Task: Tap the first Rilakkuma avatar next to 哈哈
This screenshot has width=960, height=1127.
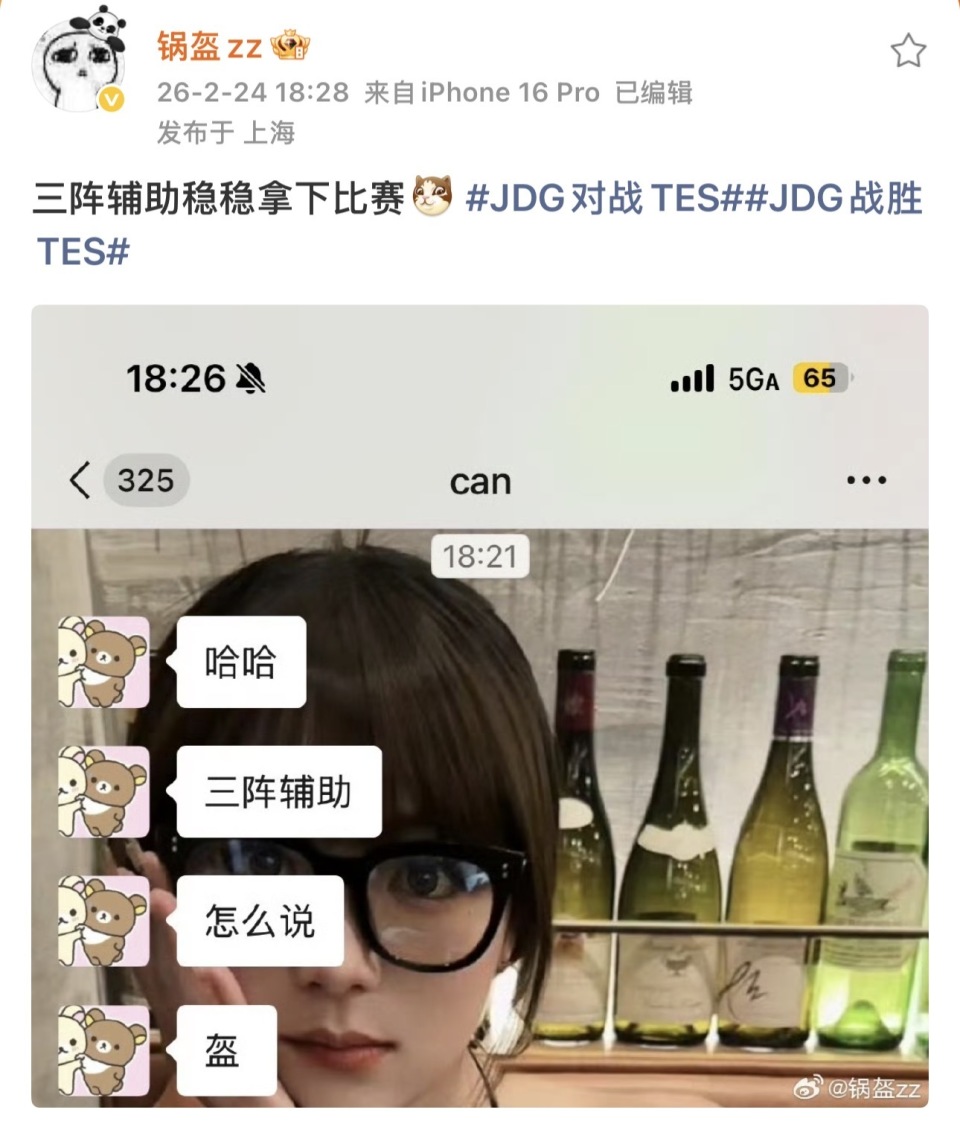Action: (103, 661)
